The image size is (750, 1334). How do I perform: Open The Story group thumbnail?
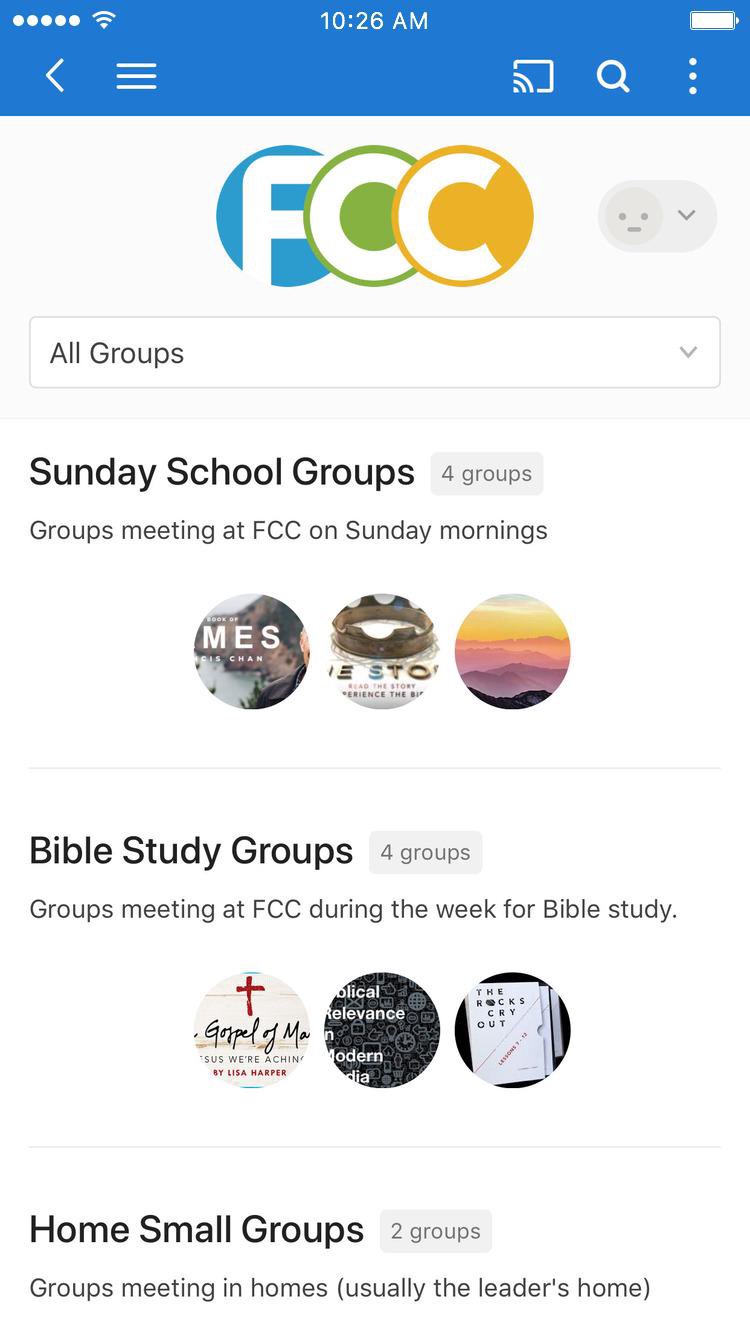pyautogui.click(x=382, y=652)
